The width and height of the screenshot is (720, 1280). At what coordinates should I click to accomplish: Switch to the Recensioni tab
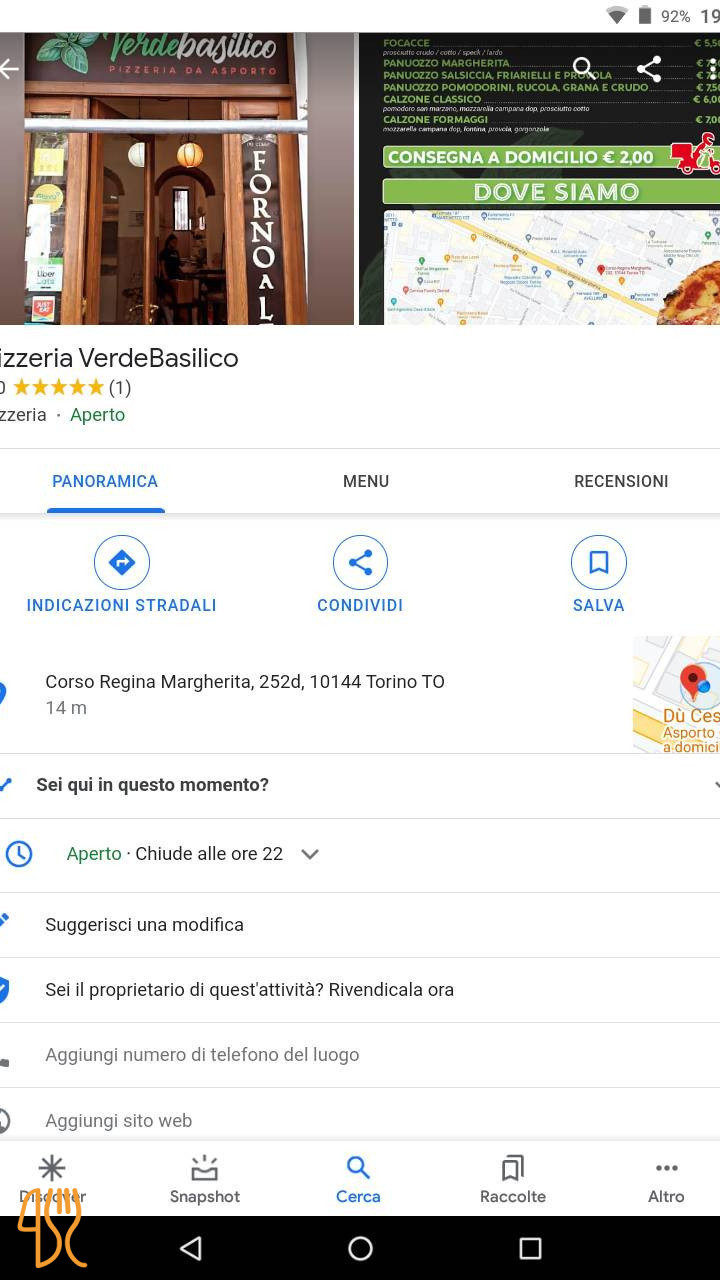pyautogui.click(x=620, y=481)
